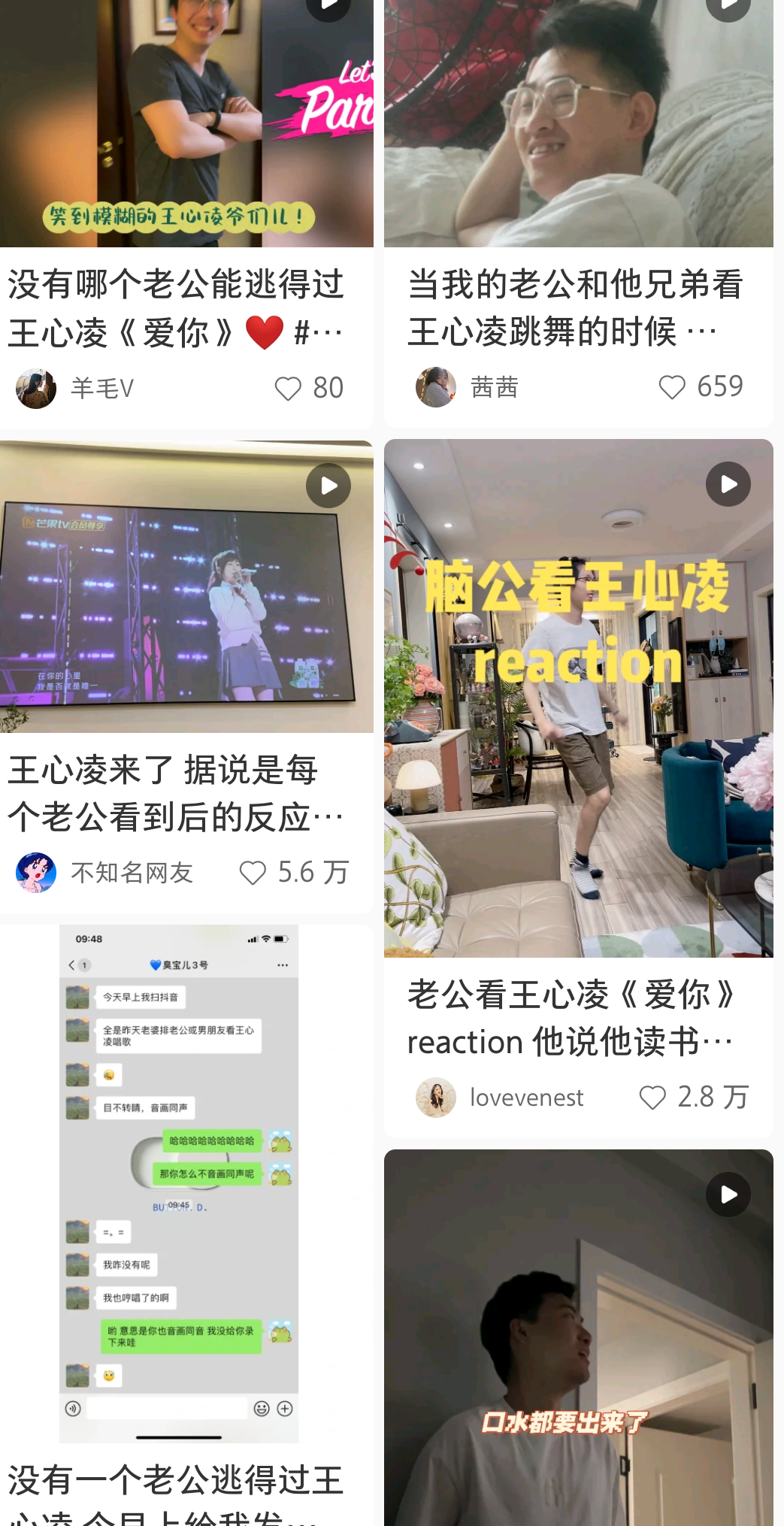Open the video captioned 口水都要出来了
Screen dimensions: 784x1526
[x=578, y=1338]
